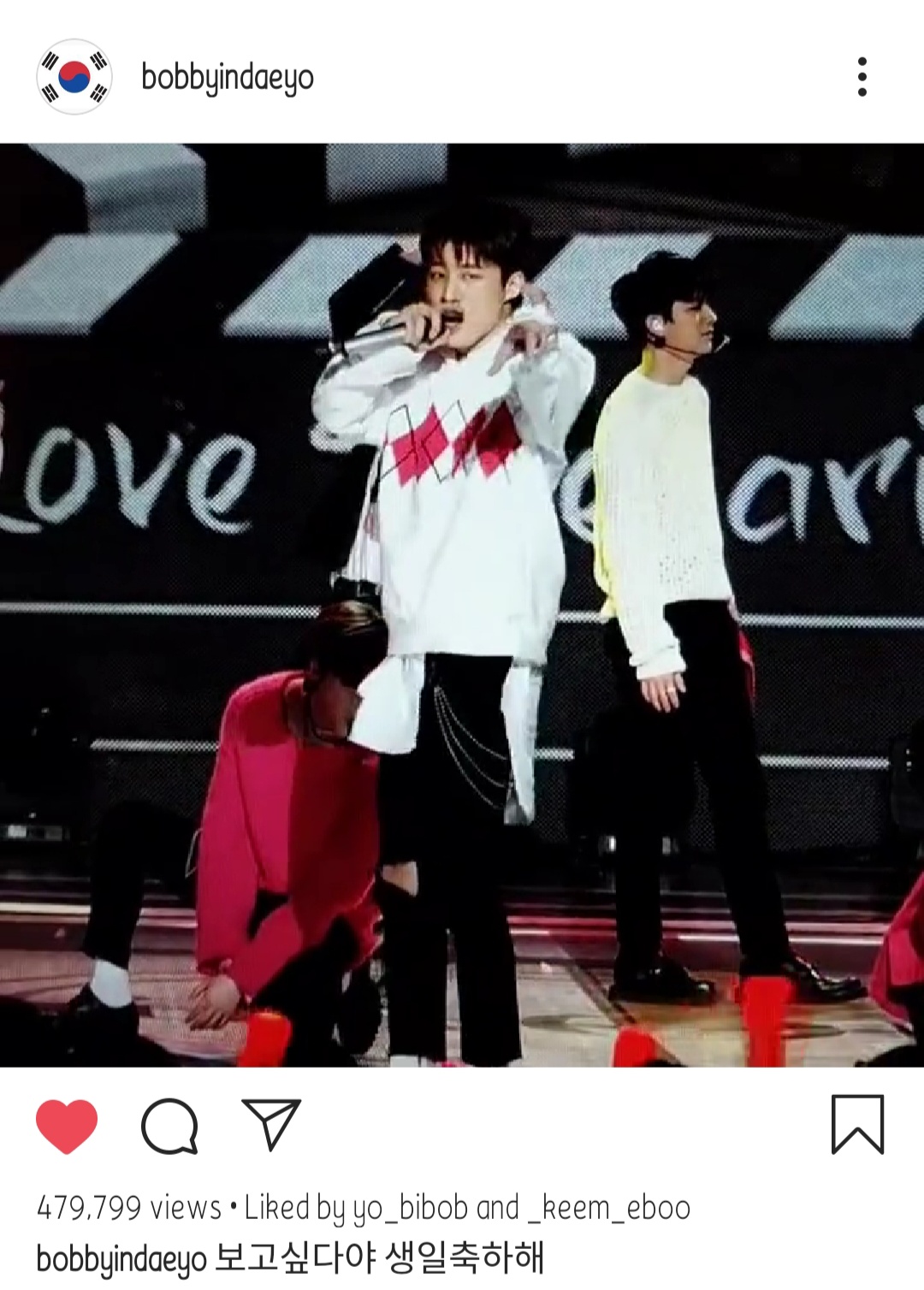Open _keem_eboo's profile from the likes line

tap(609, 1208)
